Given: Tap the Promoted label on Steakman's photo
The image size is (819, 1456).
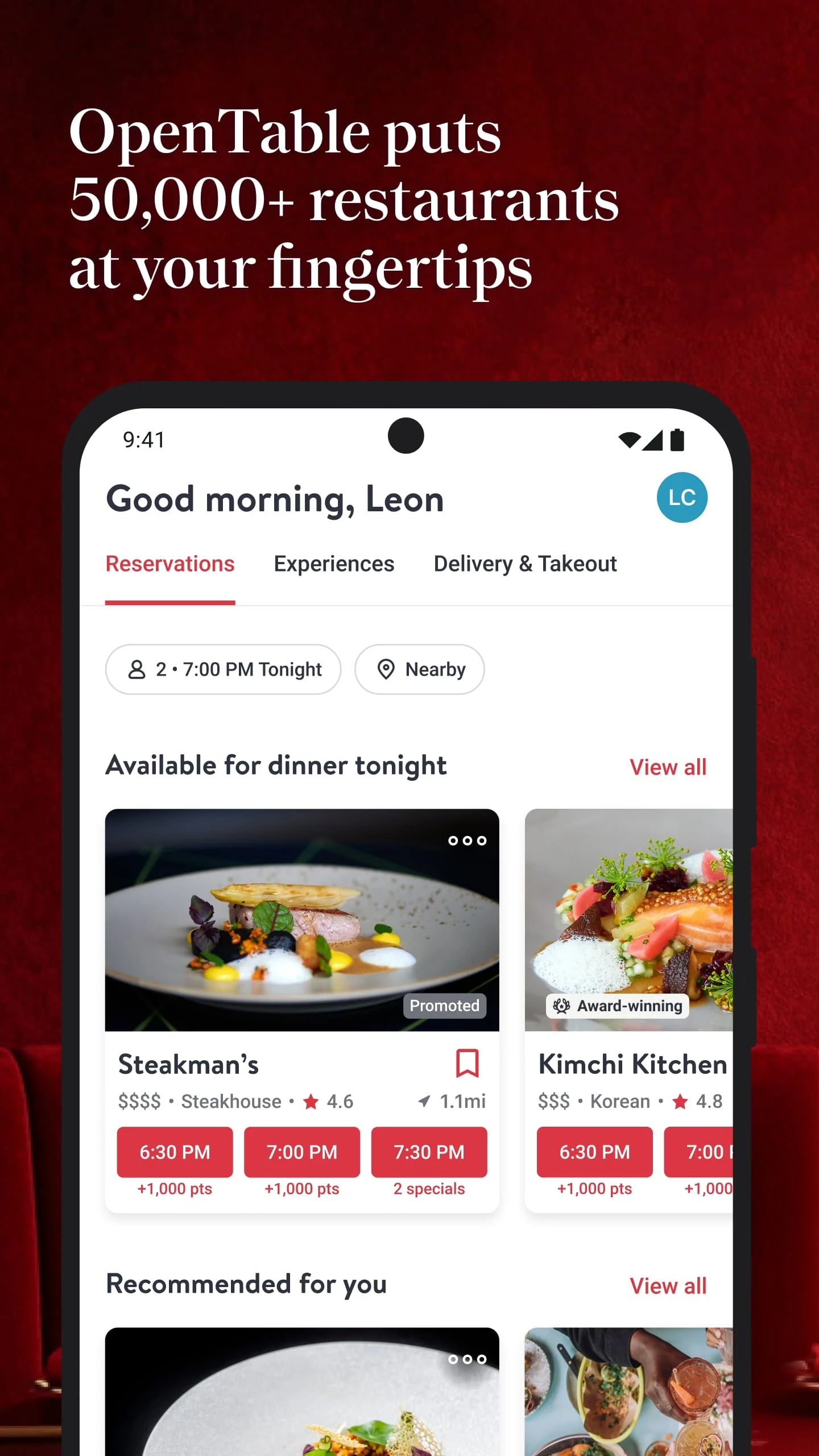Looking at the screenshot, I should 445,1006.
